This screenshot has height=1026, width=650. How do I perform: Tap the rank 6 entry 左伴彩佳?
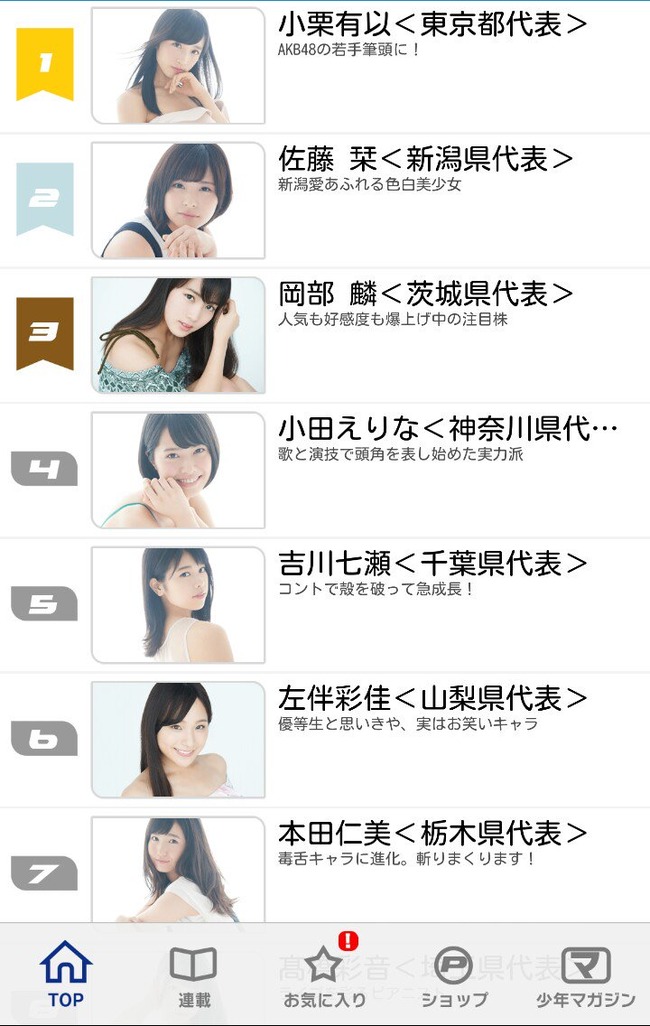click(x=432, y=700)
